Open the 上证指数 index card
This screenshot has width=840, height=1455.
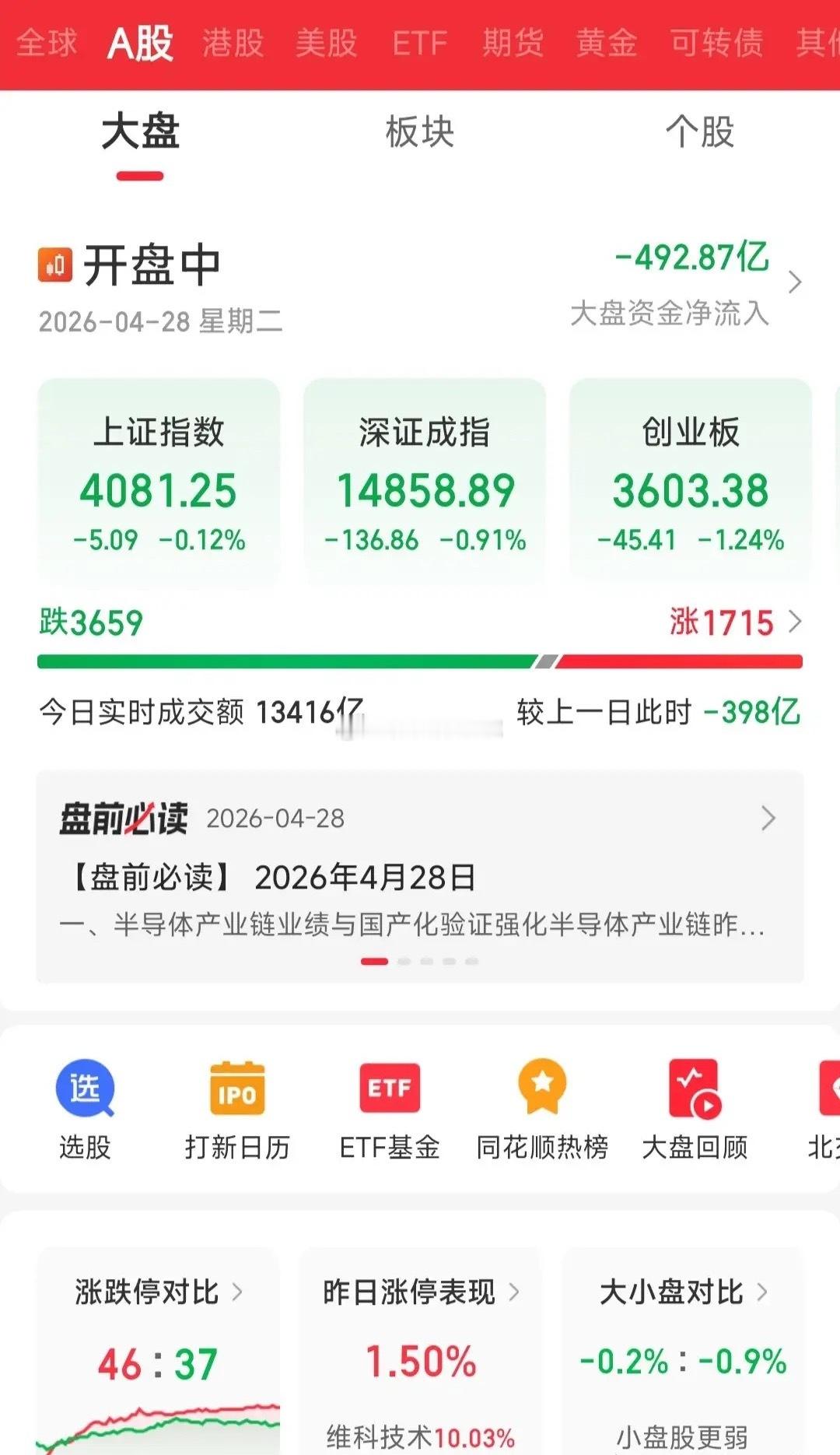[157, 475]
